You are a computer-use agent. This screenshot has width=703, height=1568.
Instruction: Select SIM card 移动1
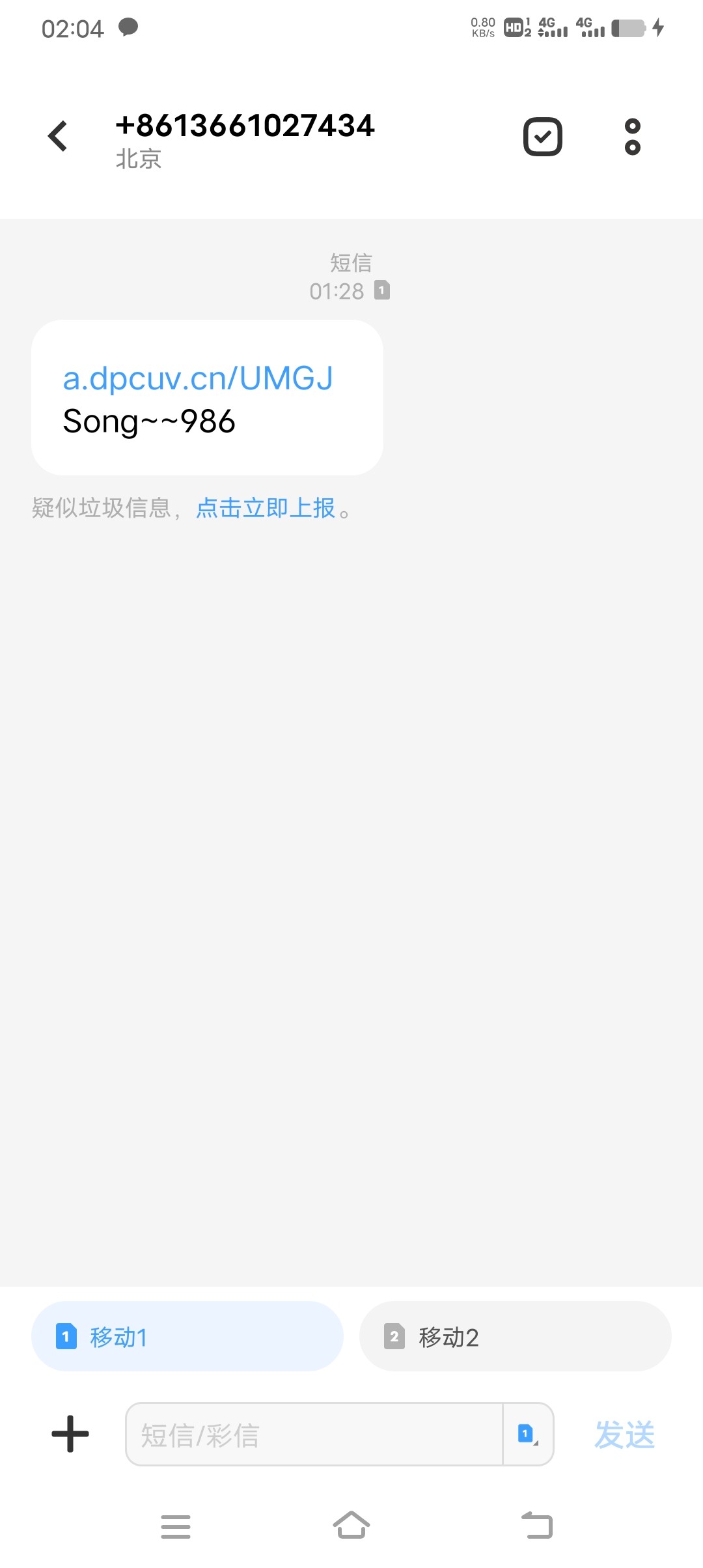[187, 1337]
